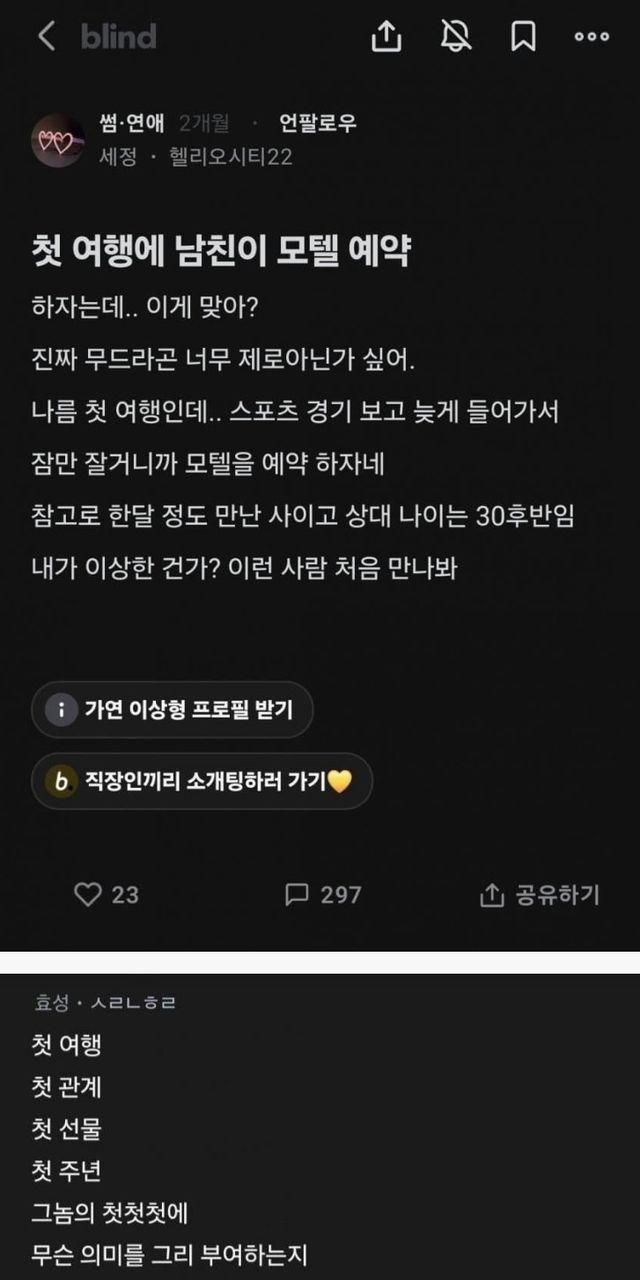Open 직장인끼리 소개팅하러 가기 banner

coord(202,781)
